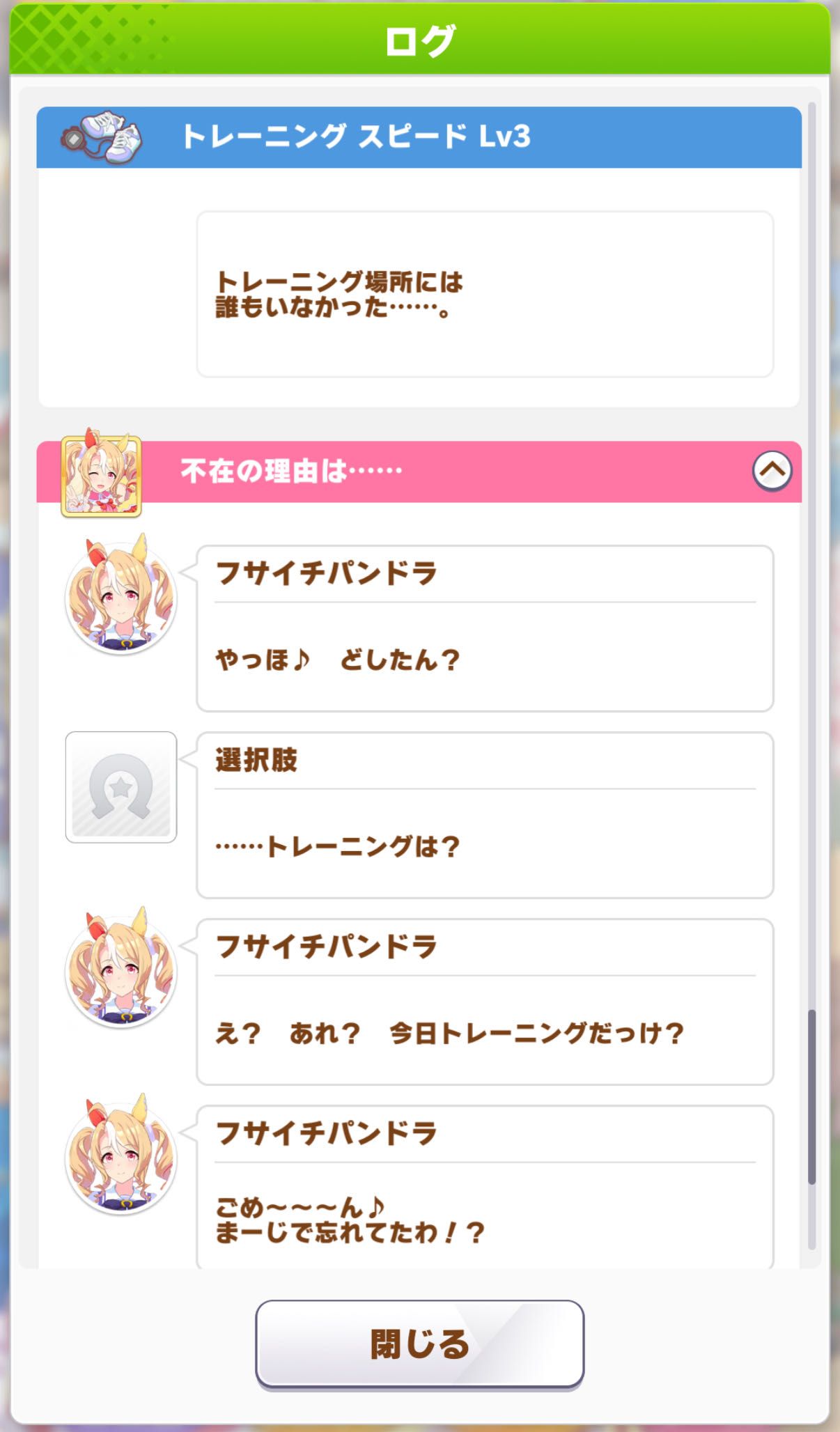Screen dimensions: 840x1432
Task: Close the log with 閉じる button
Action: coord(419,1344)
